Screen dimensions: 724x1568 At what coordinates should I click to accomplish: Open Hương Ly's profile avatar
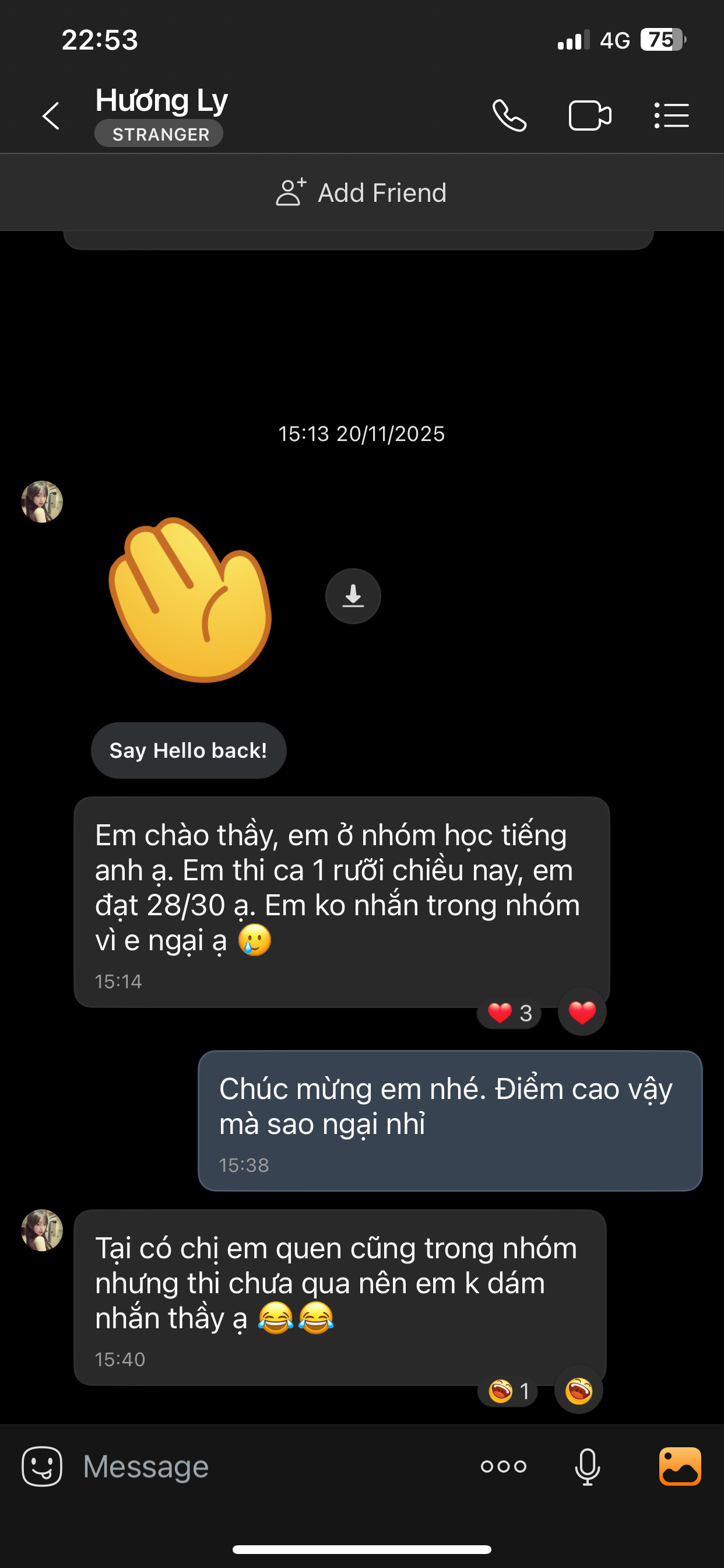42,502
